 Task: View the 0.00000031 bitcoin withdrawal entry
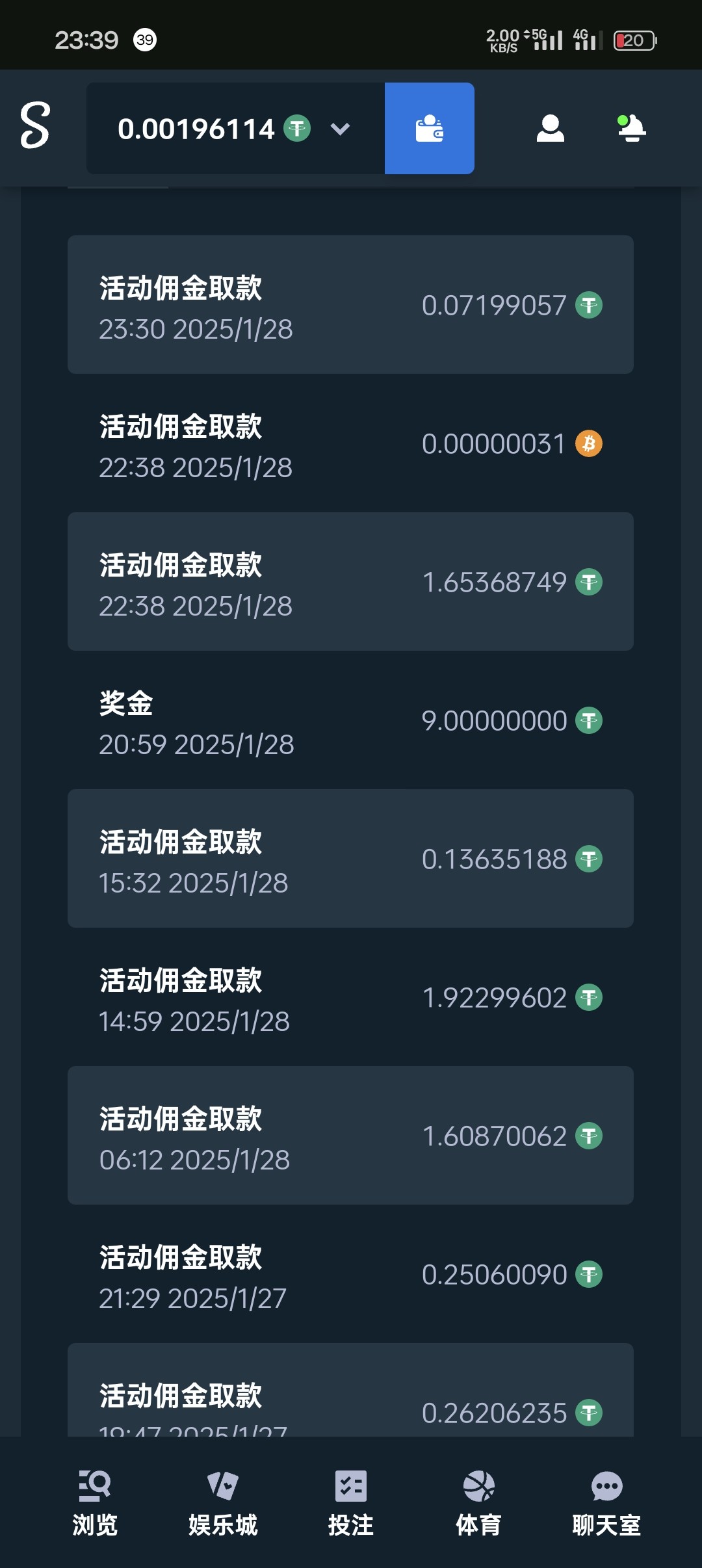click(x=350, y=443)
